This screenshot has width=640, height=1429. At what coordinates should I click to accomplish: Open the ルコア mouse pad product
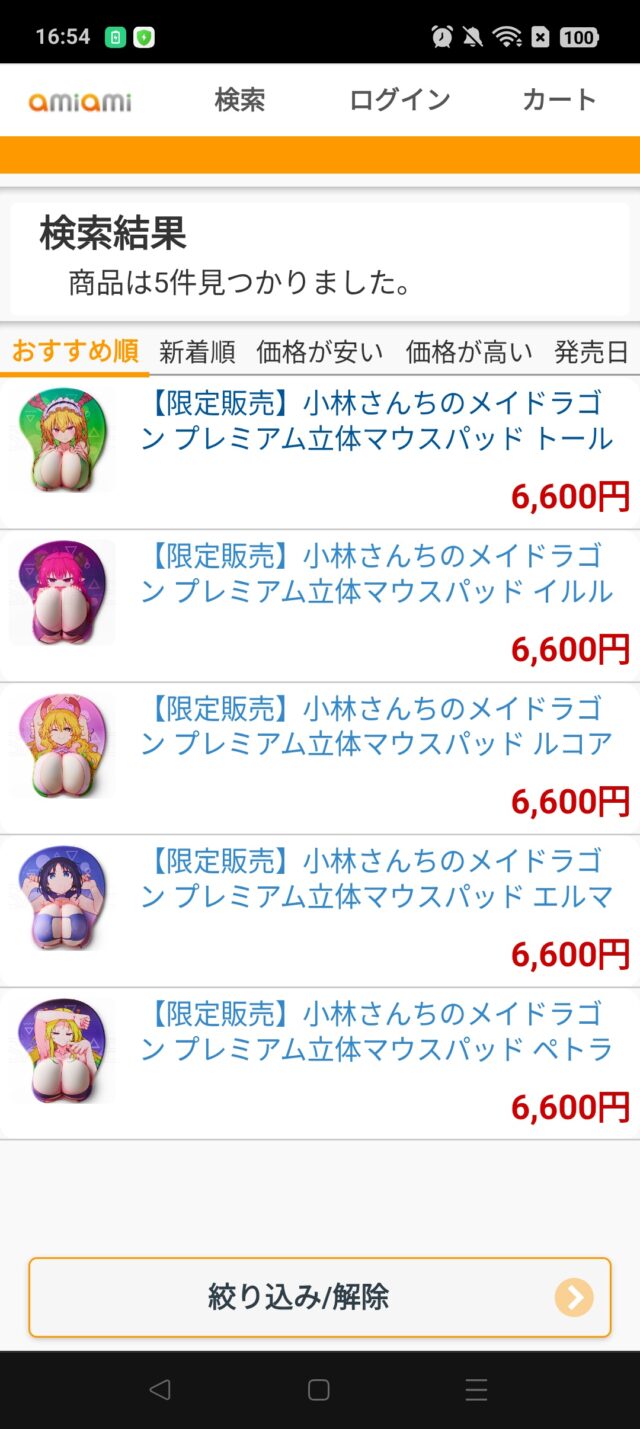click(376, 726)
